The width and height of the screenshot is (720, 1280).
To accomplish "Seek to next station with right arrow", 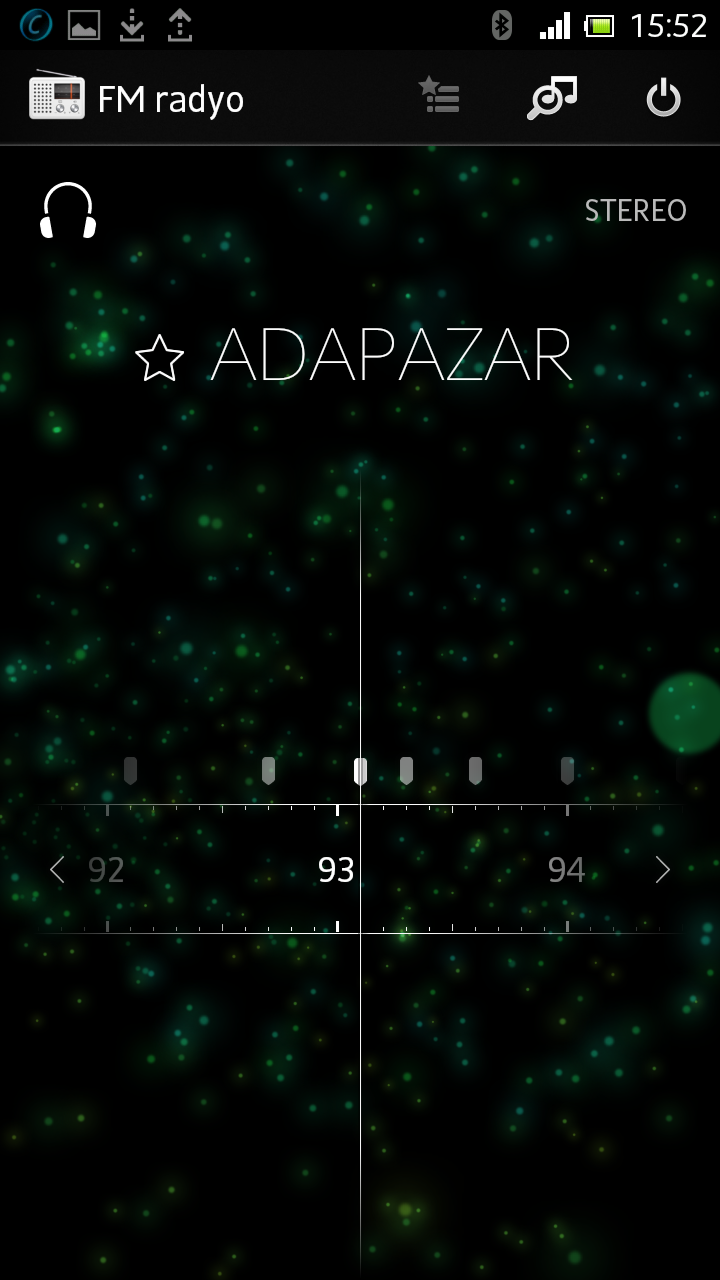I will click(662, 870).
